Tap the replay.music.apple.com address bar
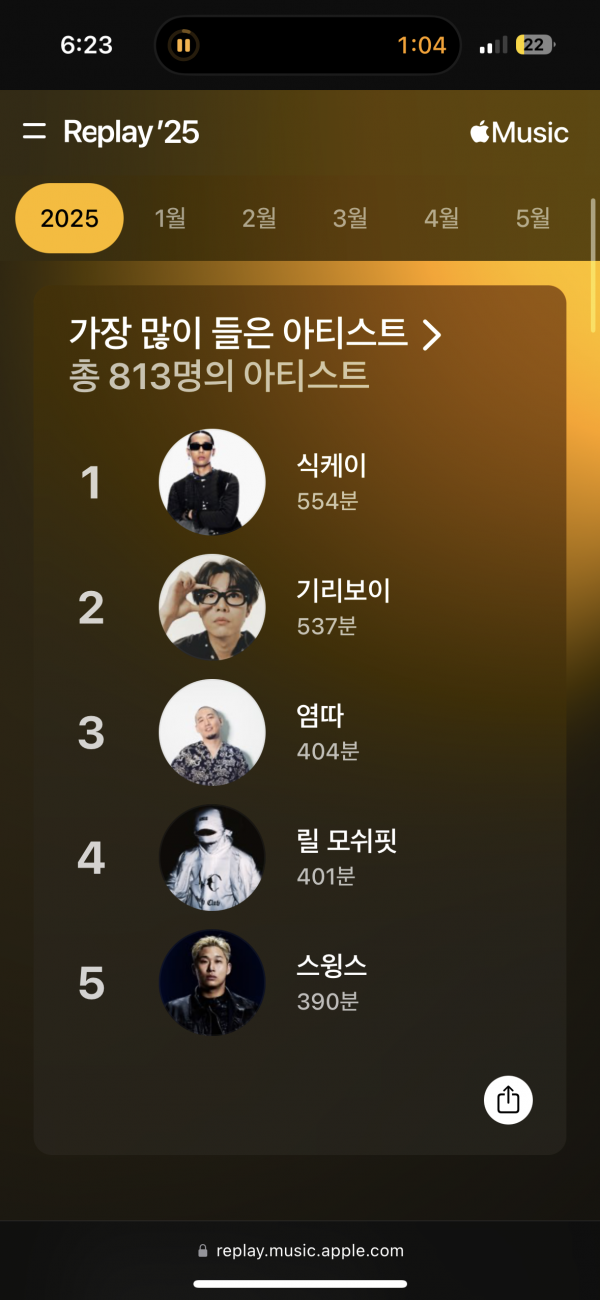The width and height of the screenshot is (600, 1300). pos(300,1250)
